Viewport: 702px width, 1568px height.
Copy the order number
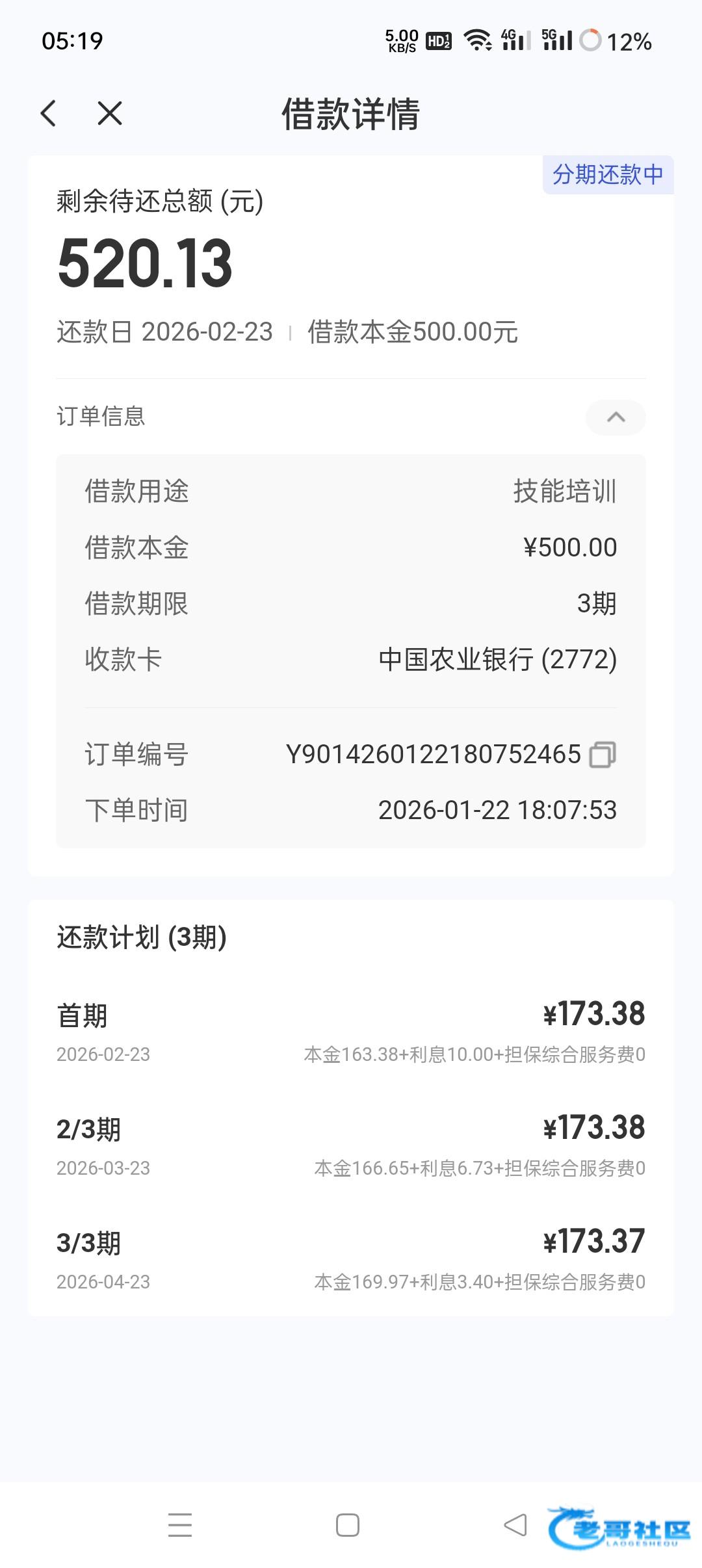[602, 755]
